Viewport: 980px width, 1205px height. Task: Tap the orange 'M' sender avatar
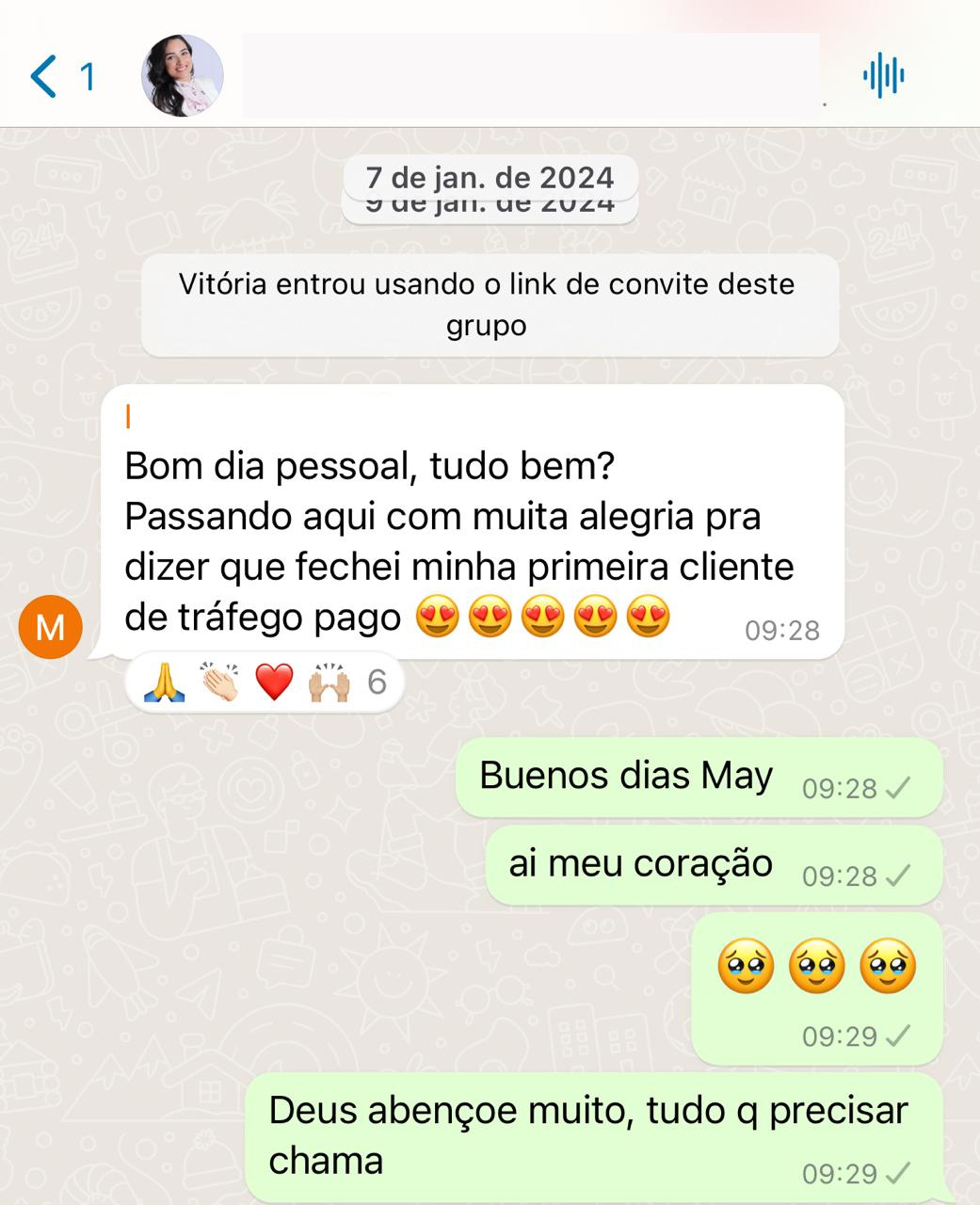click(x=49, y=625)
